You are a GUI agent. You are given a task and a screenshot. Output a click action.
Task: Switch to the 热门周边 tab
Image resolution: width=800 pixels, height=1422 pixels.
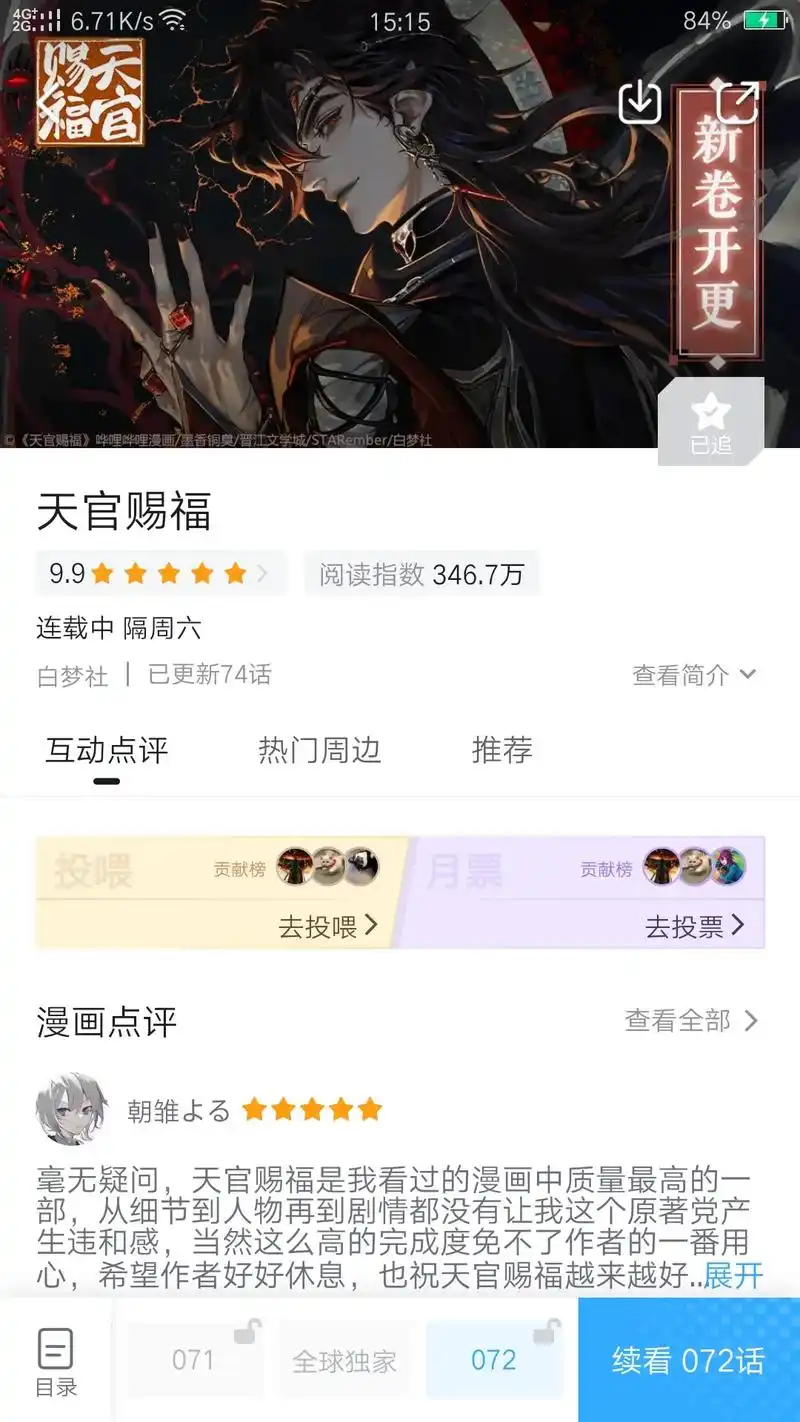pyautogui.click(x=318, y=751)
